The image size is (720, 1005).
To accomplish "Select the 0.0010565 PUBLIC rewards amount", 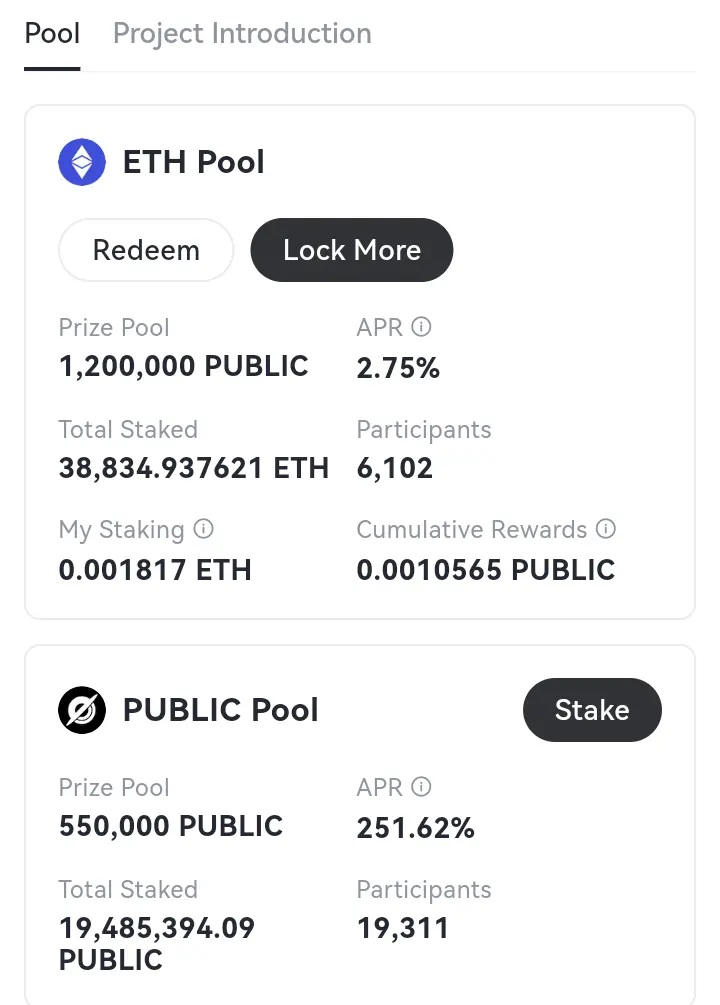I will tap(486, 569).
